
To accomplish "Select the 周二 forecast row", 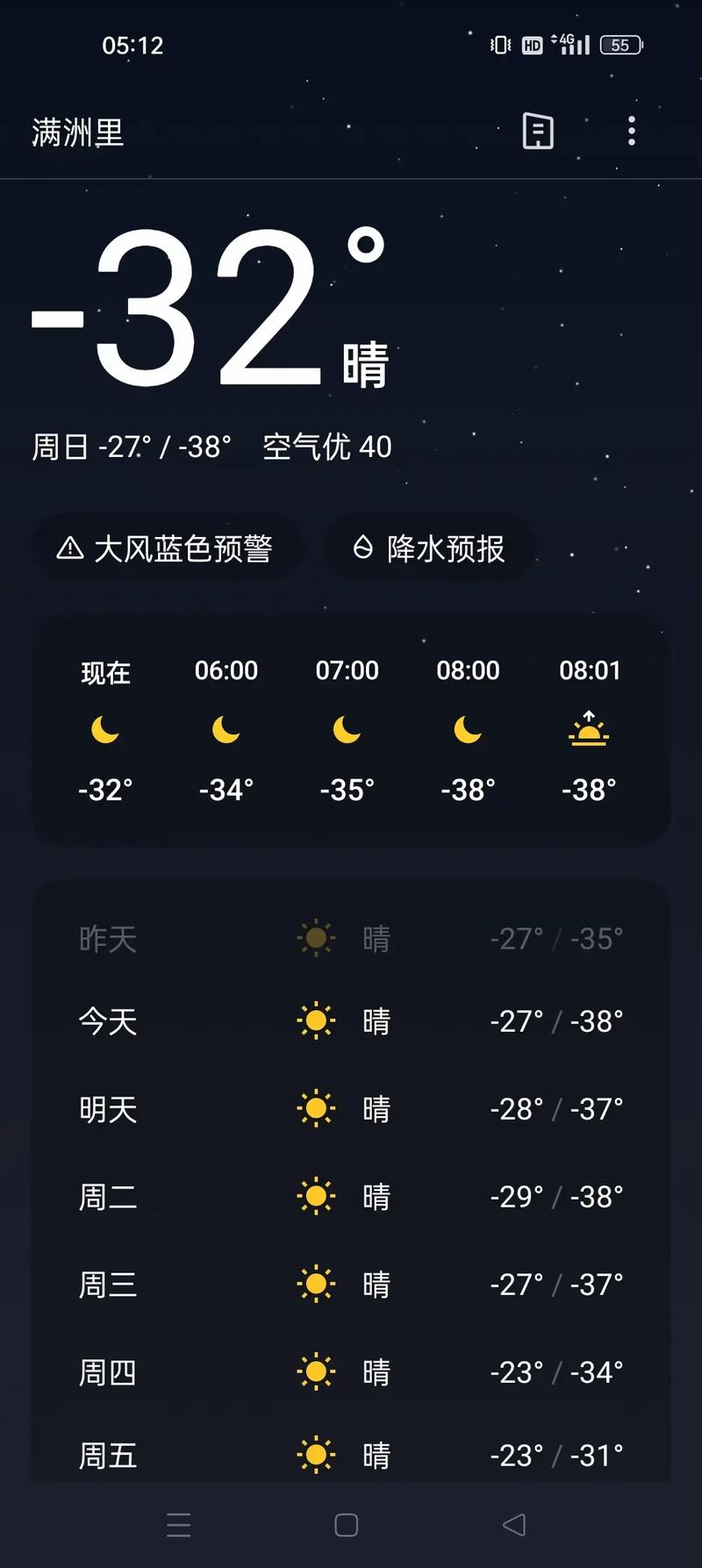I will point(351,1196).
